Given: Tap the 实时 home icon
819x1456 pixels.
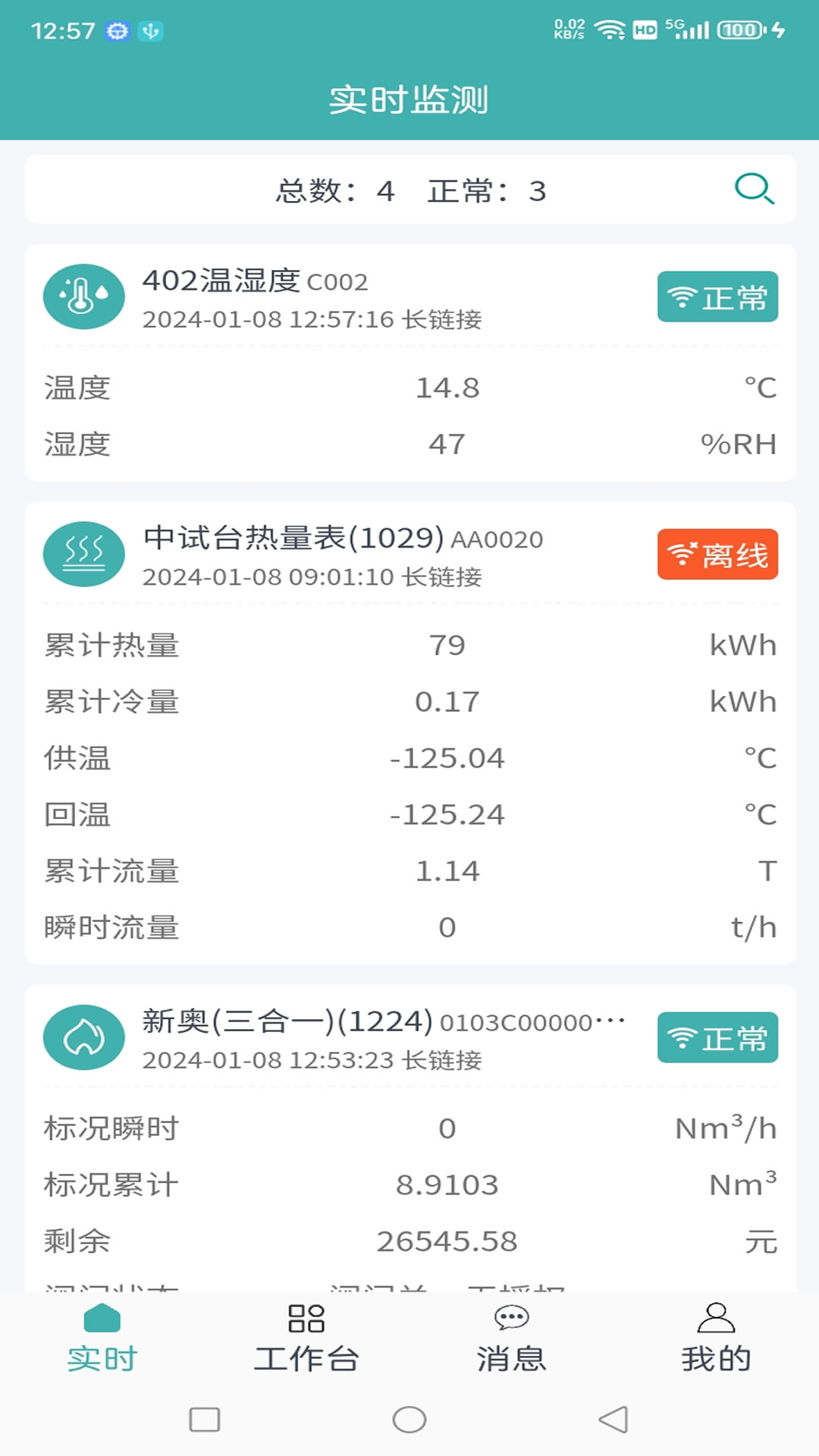Looking at the screenshot, I should pyautogui.click(x=102, y=1319).
